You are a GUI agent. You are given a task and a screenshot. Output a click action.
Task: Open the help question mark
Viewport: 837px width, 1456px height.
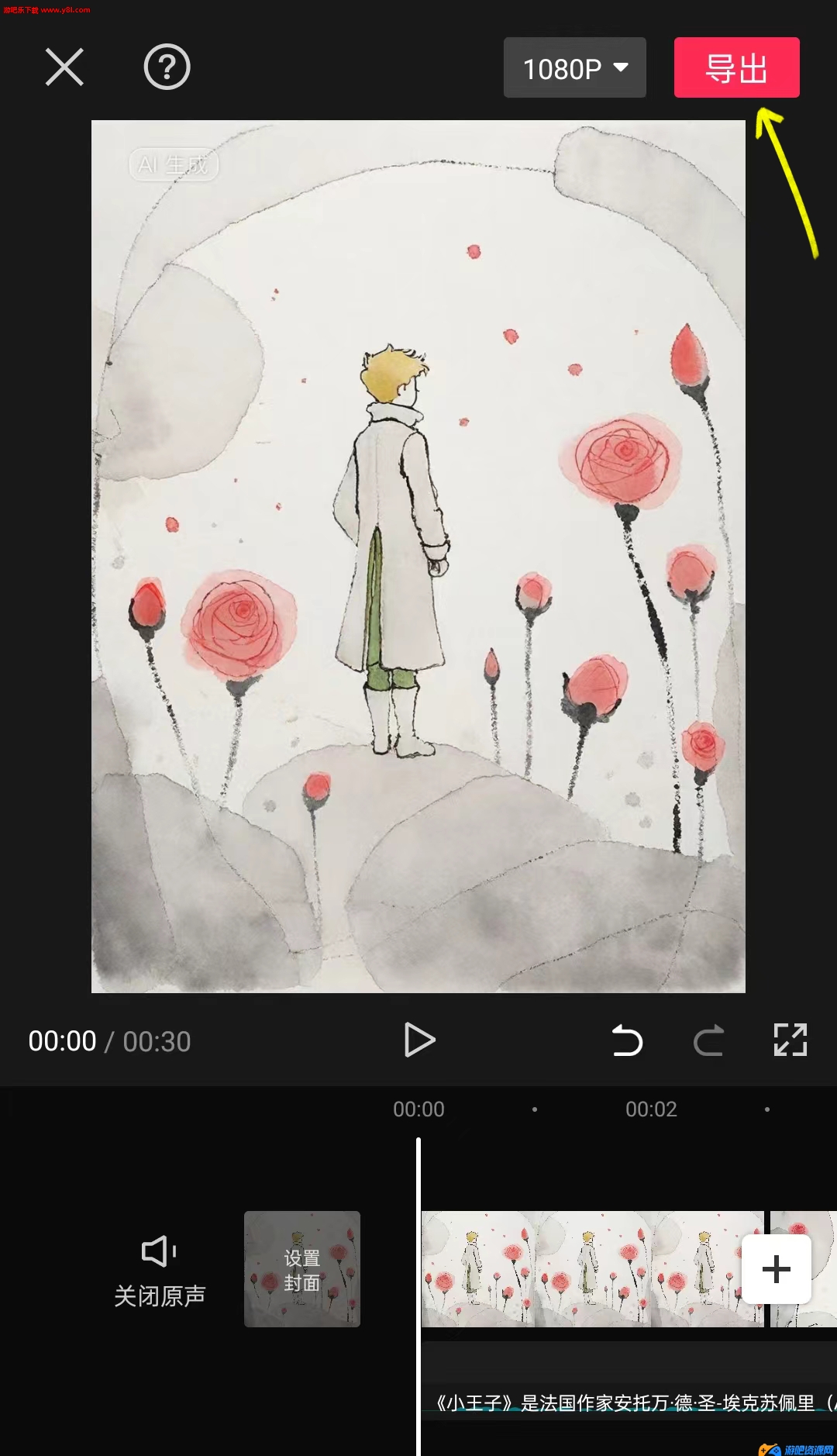click(x=167, y=67)
